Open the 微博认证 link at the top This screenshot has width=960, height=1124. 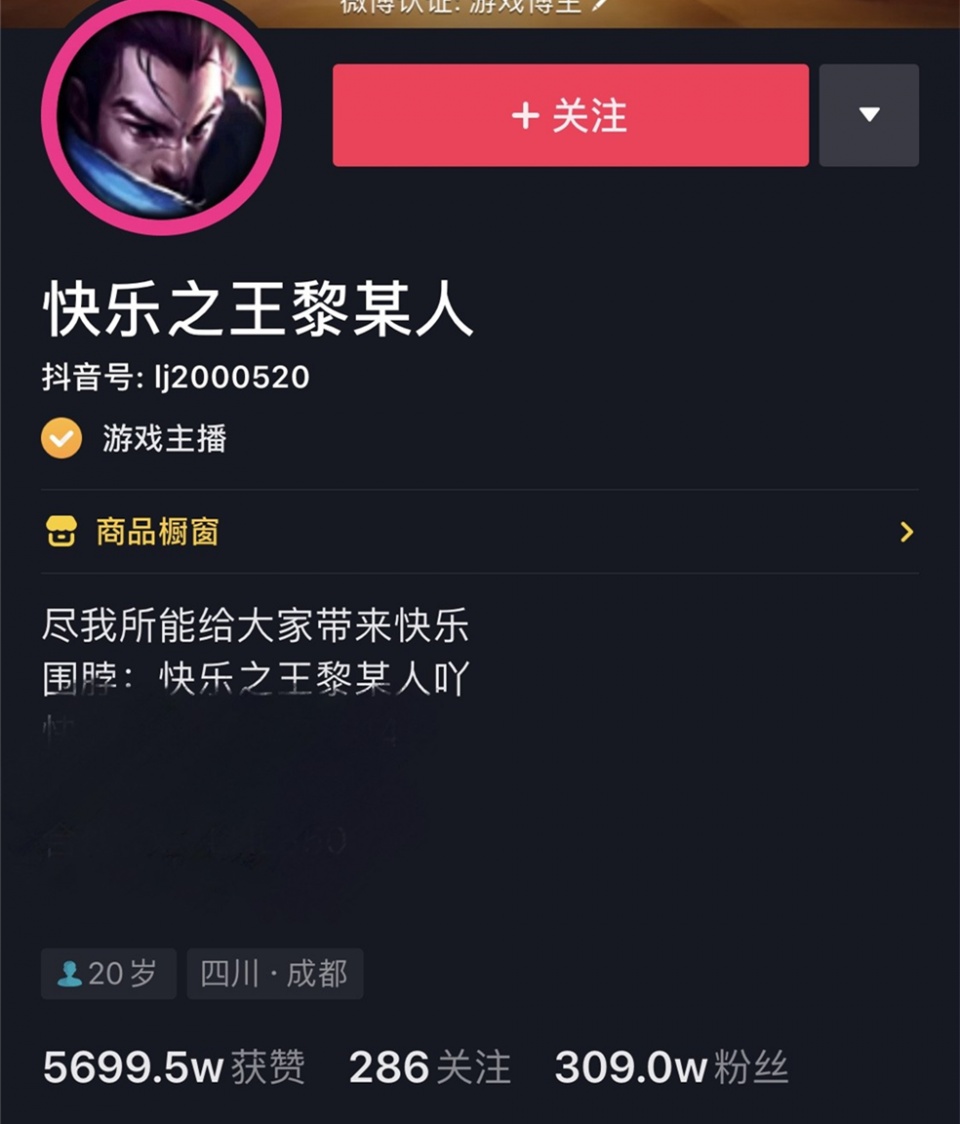(474, 6)
